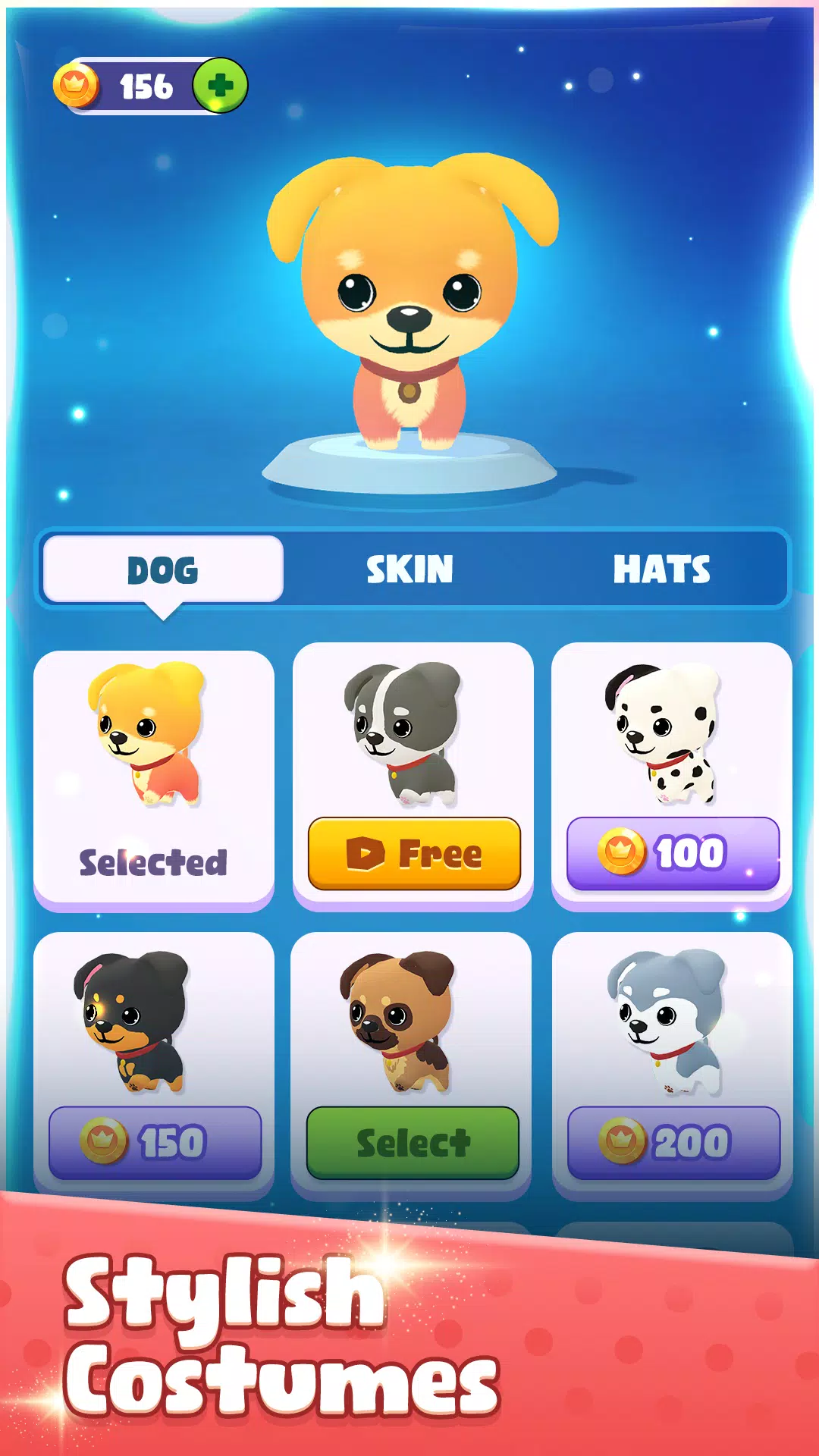Image resolution: width=819 pixels, height=1456 pixels.
Task: Buy the gray husky for 200 coins
Action: [673, 1142]
